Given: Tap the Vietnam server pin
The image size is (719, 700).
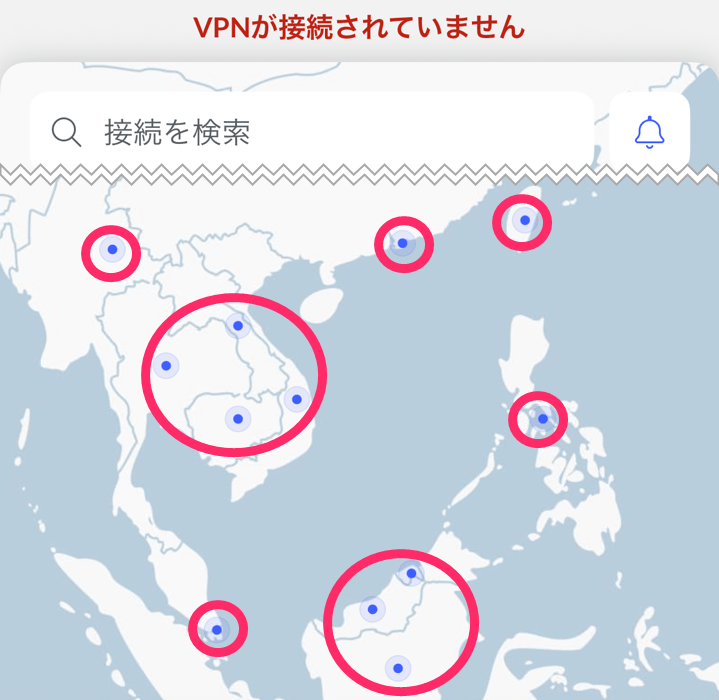Looking at the screenshot, I should tap(296, 400).
